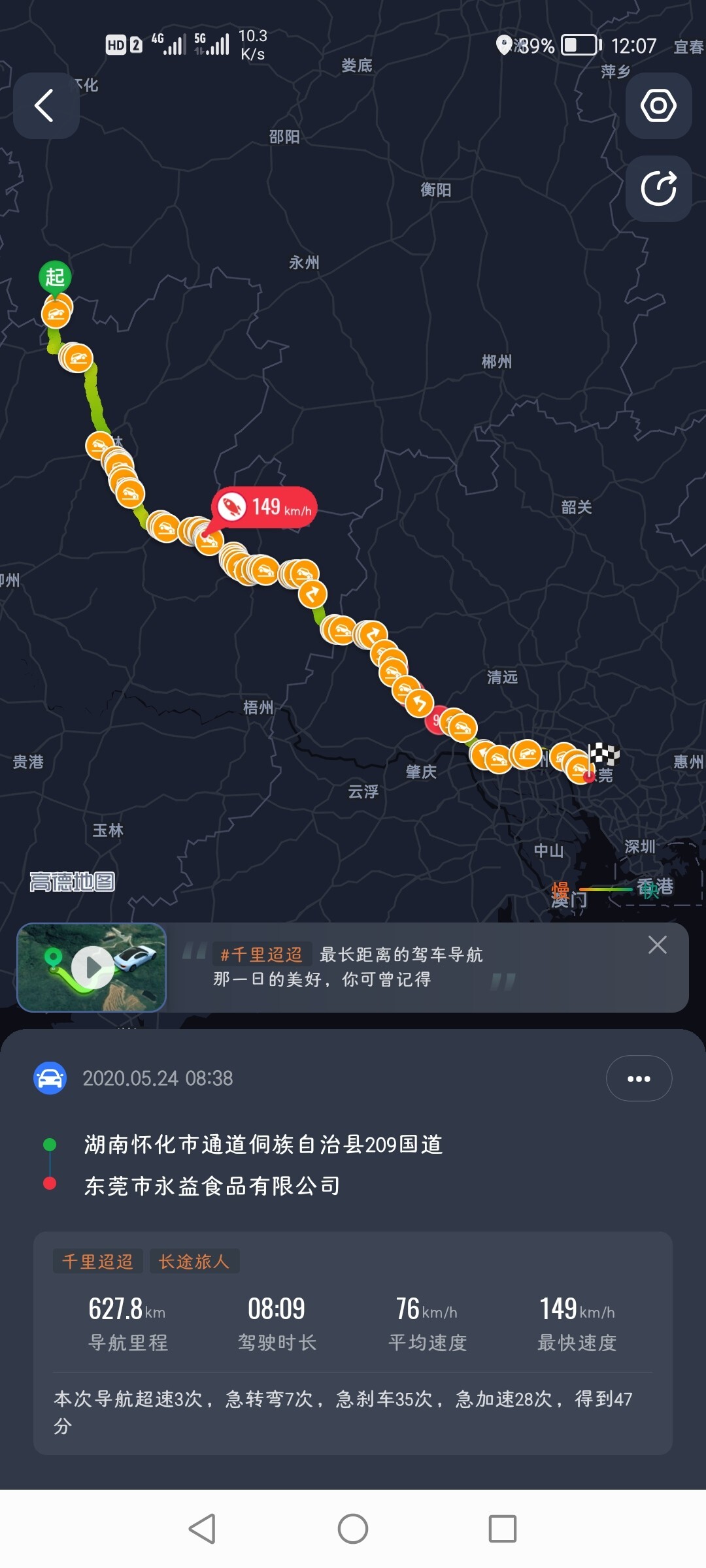Tap the green 起 start marker
This screenshot has width=706, height=1568.
pos(55,278)
